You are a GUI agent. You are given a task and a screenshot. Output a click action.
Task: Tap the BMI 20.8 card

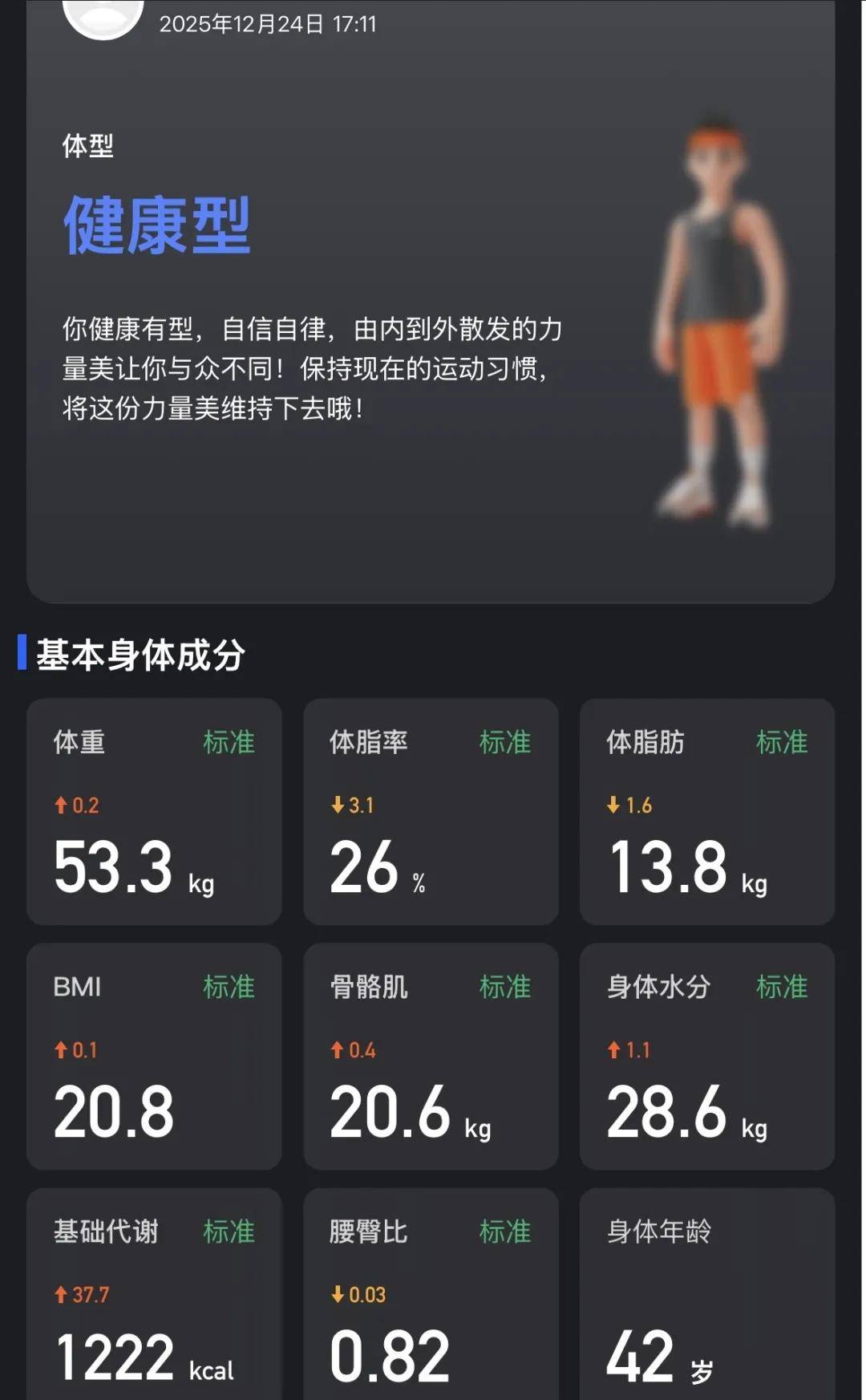pyautogui.click(x=154, y=1057)
